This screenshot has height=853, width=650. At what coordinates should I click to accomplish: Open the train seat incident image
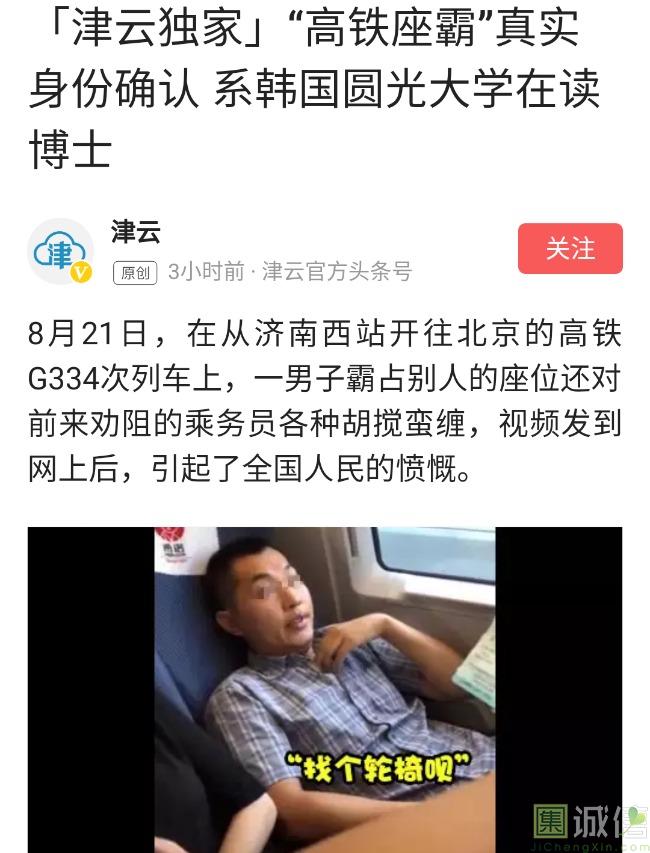324,689
